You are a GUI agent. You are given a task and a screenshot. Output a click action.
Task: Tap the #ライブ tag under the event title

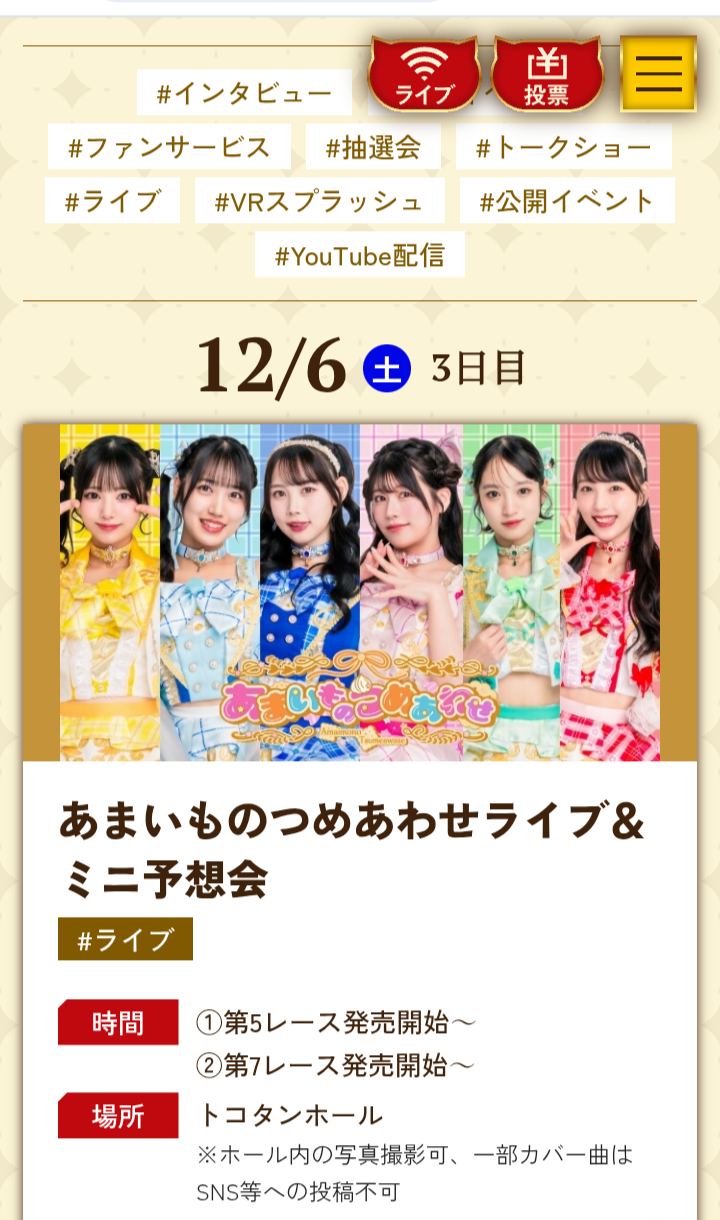pos(125,940)
